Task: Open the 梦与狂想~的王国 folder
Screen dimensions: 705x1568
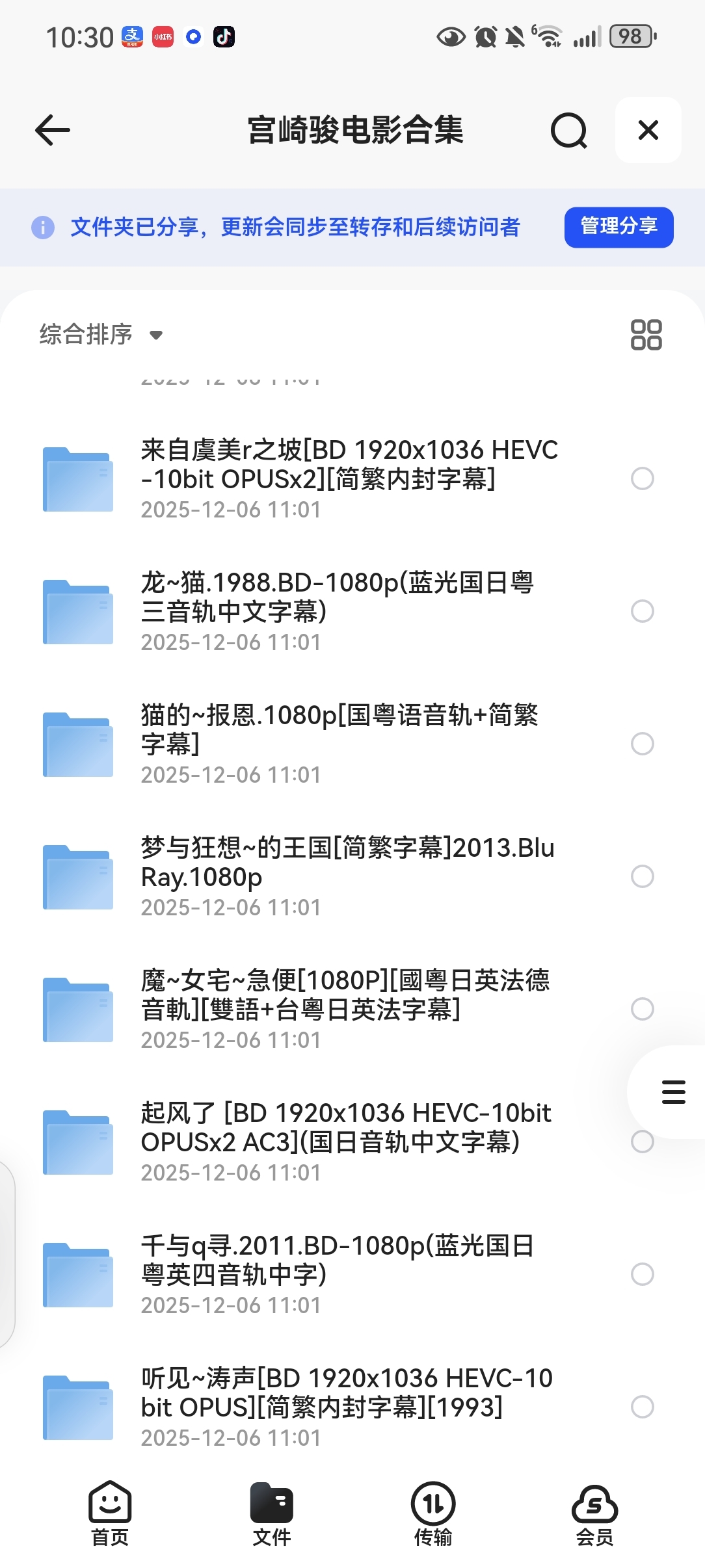Action: pyautogui.click(x=347, y=876)
